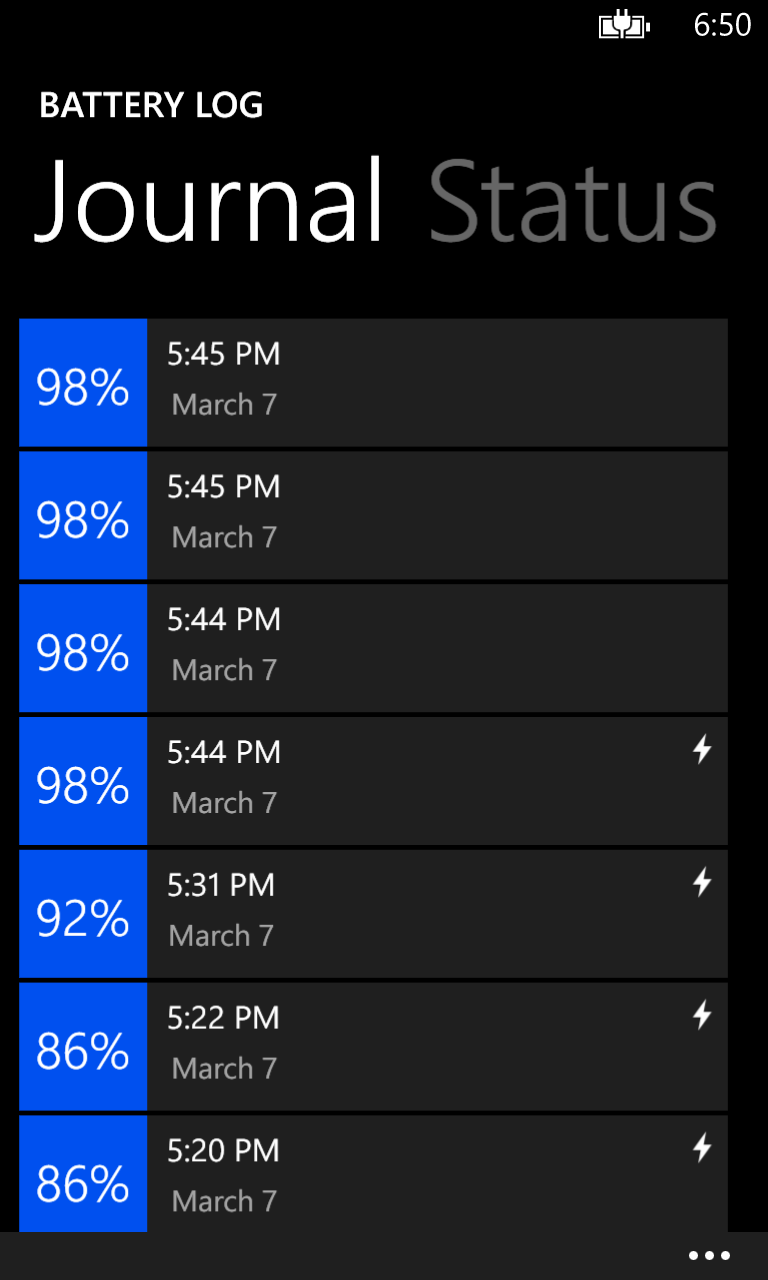Tap the 86% tile on 5:20 PM row
This screenshot has height=1280, width=768.
82,1173
